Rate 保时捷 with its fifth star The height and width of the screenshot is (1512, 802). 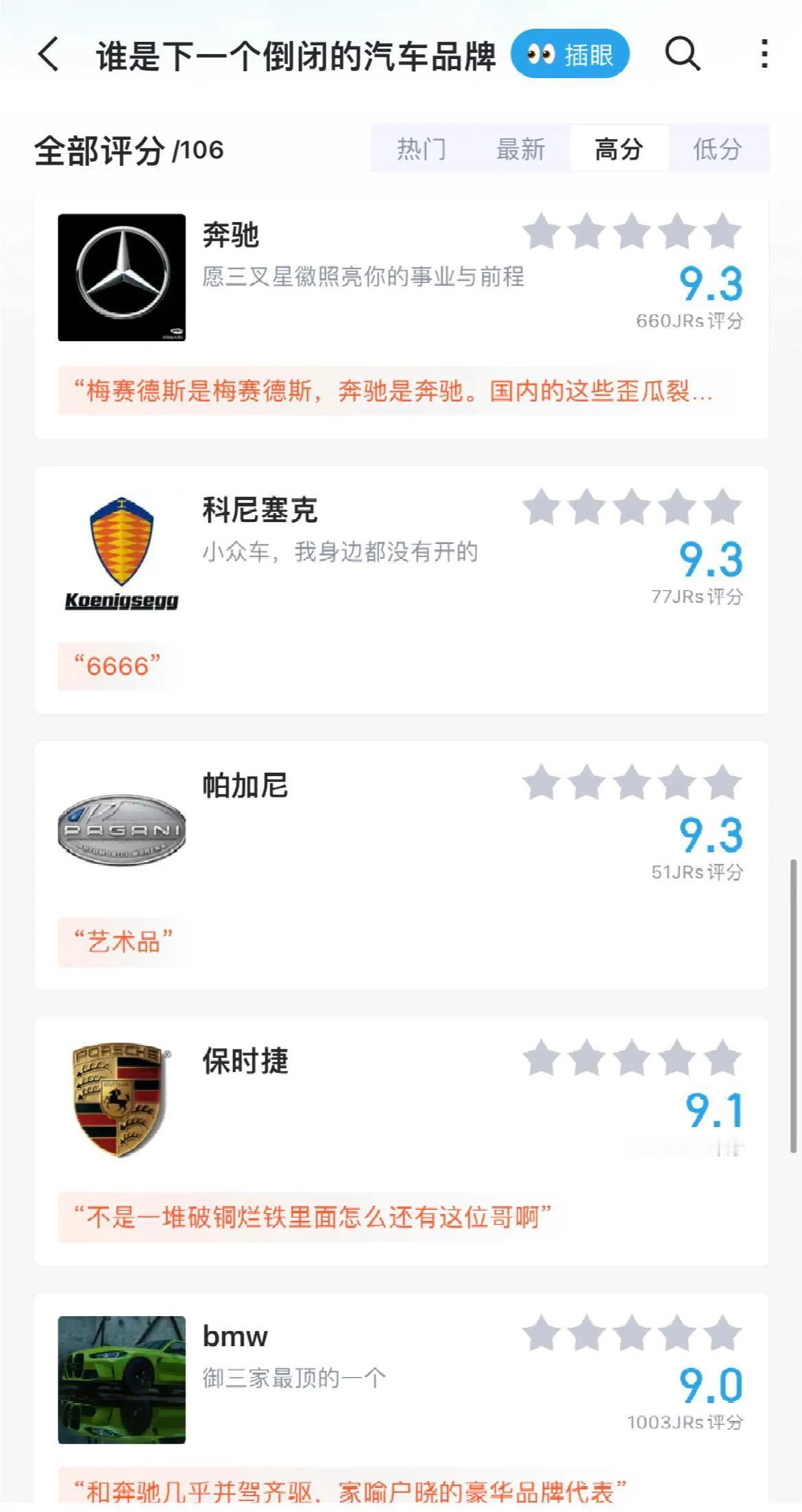722,1057
